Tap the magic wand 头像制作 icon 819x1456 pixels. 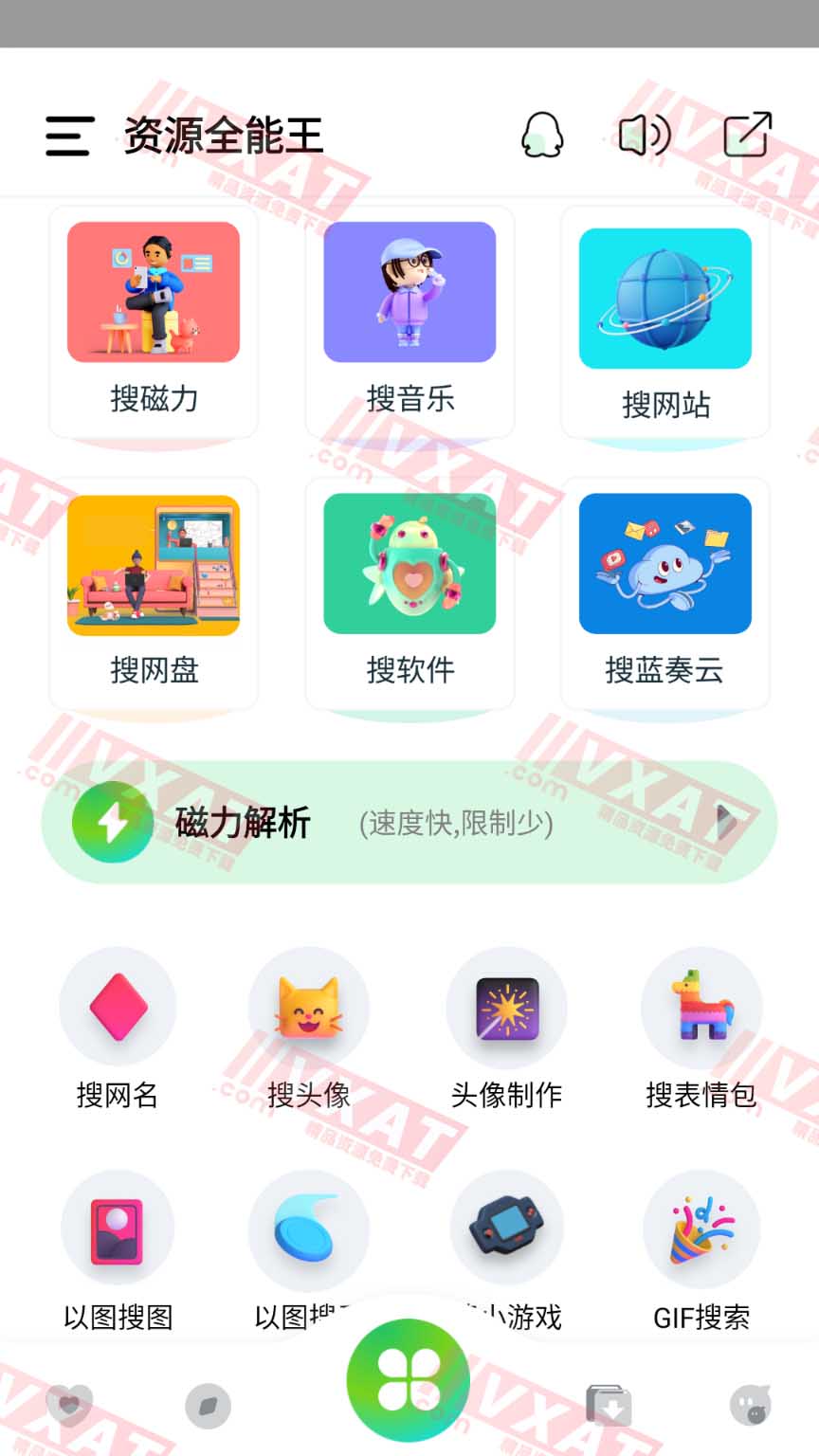pos(507,1007)
